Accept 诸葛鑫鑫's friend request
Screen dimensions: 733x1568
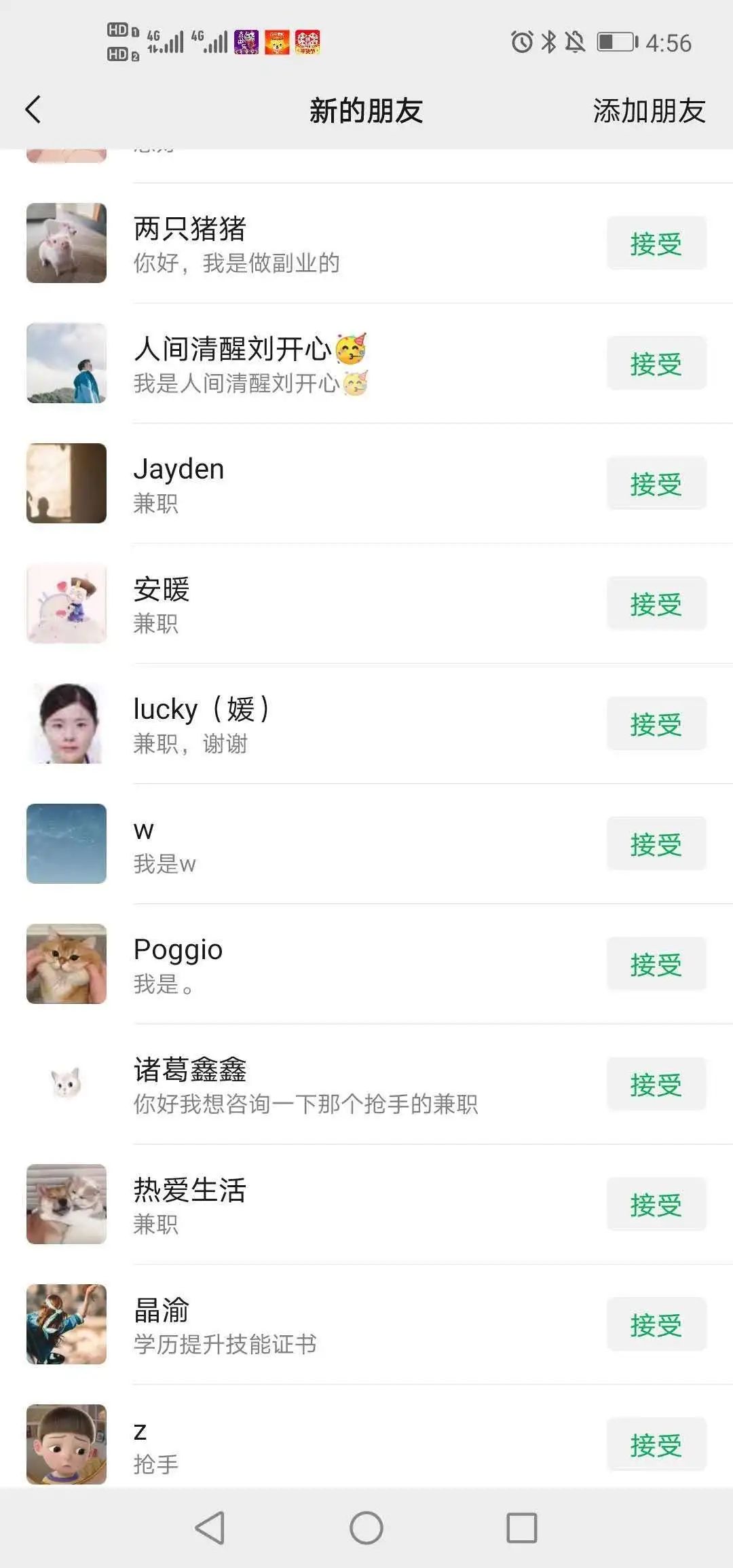655,1083
